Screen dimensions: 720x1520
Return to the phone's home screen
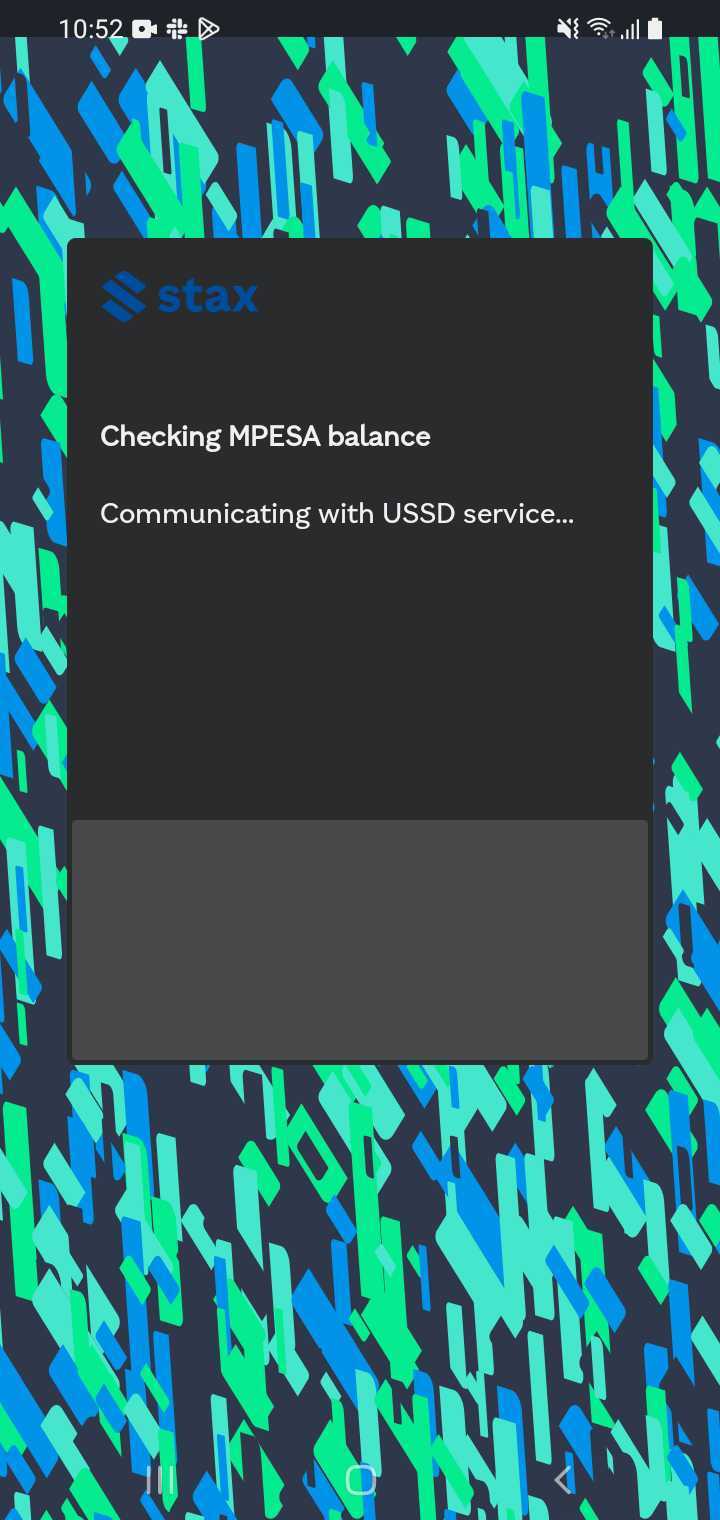click(x=360, y=1479)
